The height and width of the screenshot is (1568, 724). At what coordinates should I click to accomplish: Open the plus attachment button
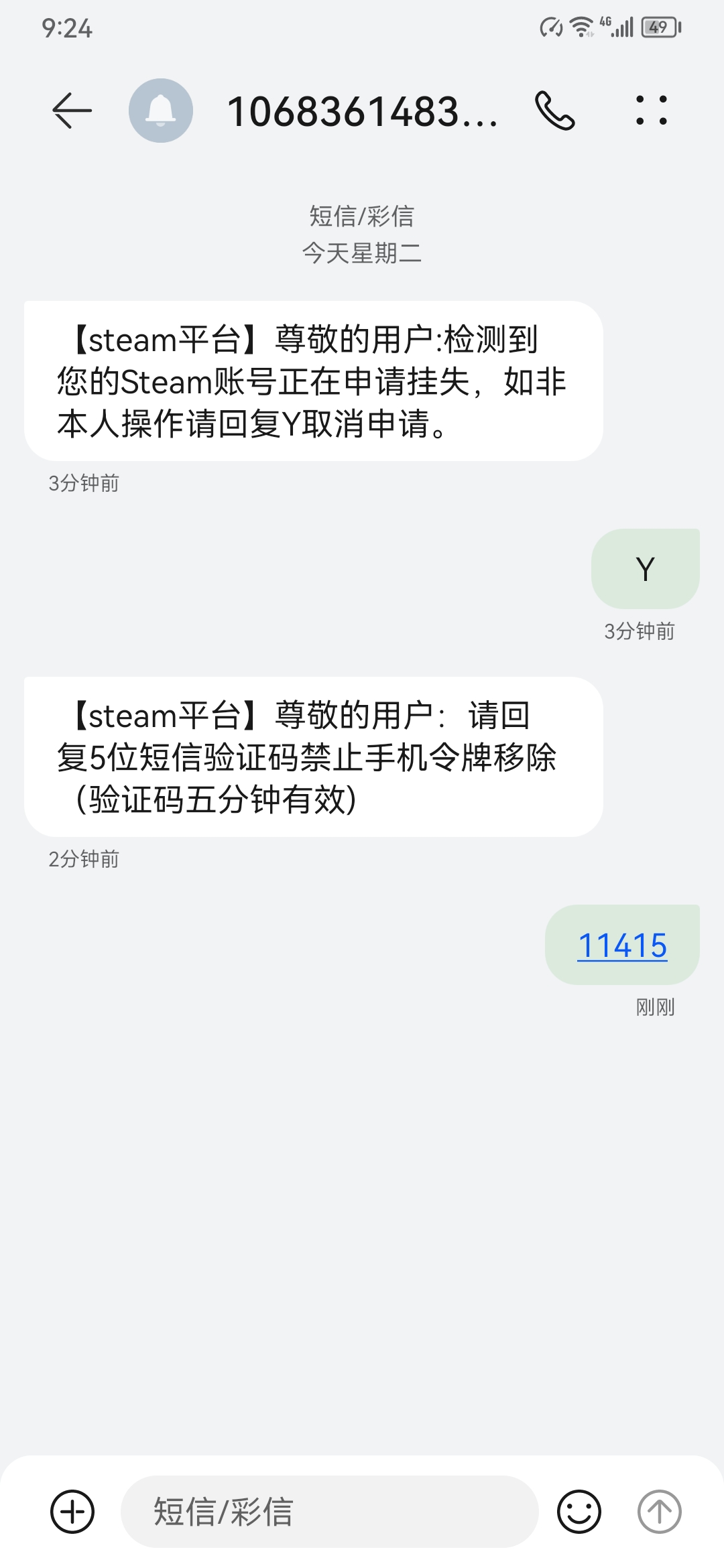[72, 1511]
